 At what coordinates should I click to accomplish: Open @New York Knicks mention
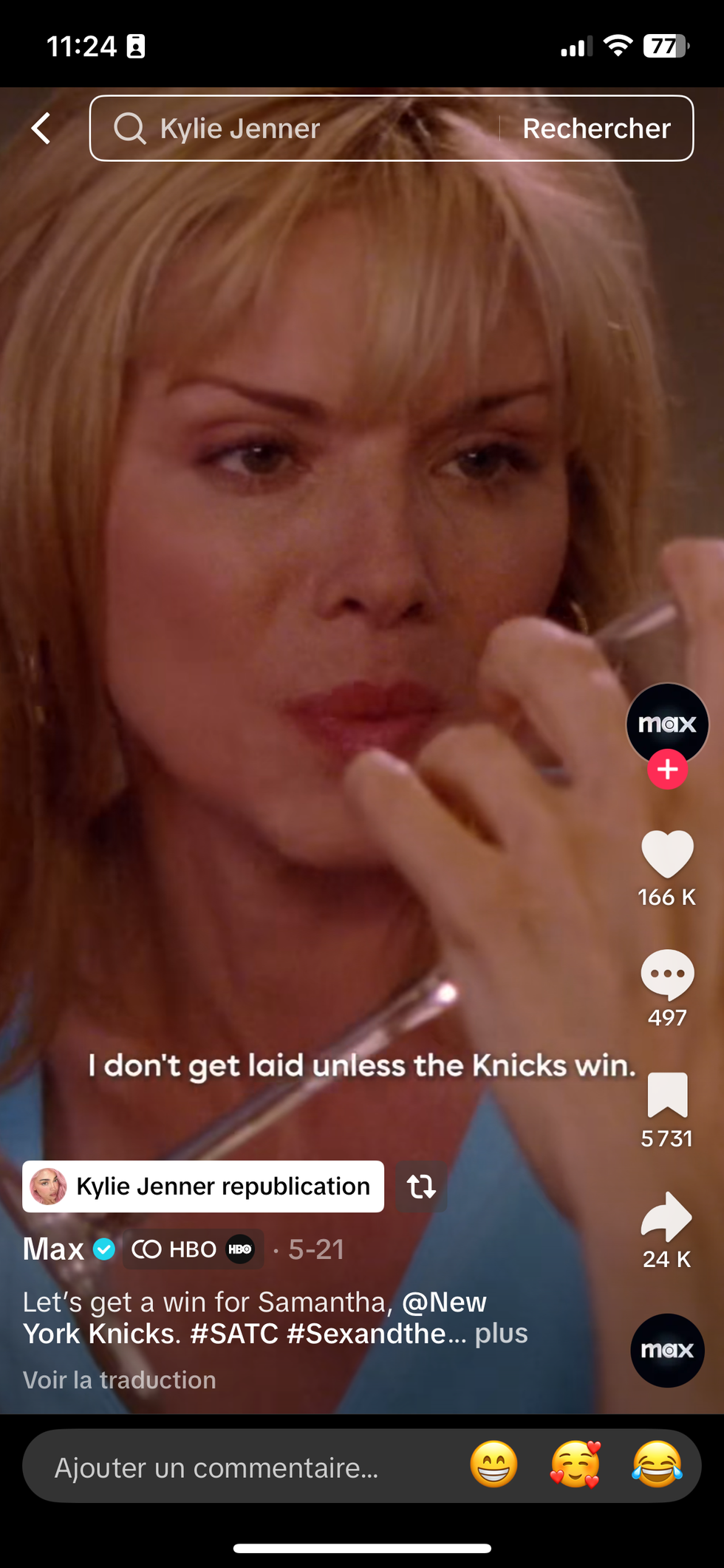pyautogui.click(x=443, y=1303)
